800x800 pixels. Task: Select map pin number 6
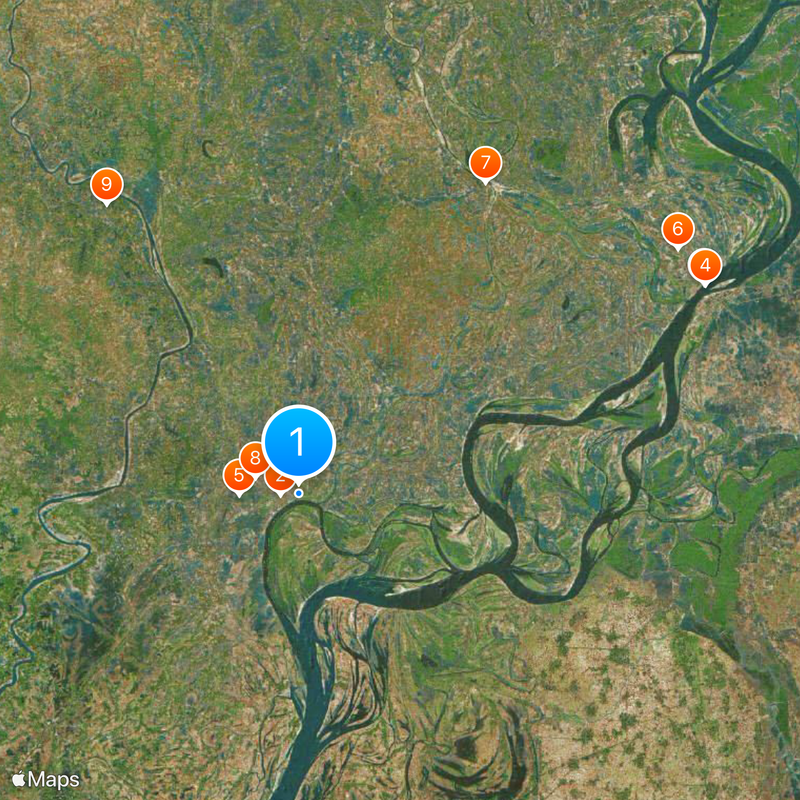point(677,230)
